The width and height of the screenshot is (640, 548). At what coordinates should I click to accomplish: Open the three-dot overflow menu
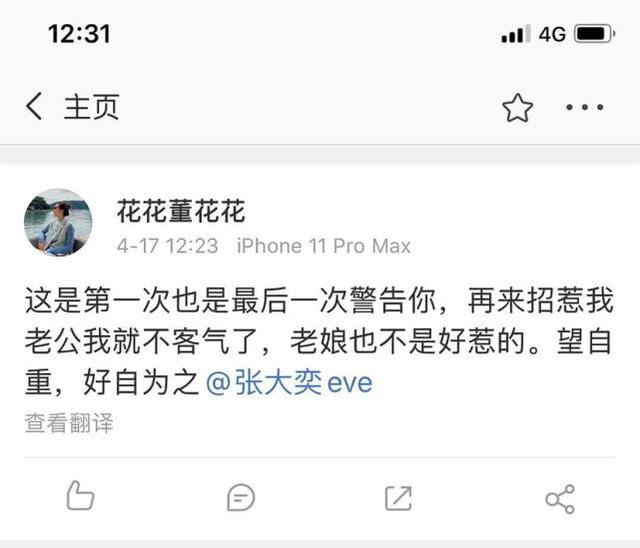pyautogui.click(x=584, y=108)
